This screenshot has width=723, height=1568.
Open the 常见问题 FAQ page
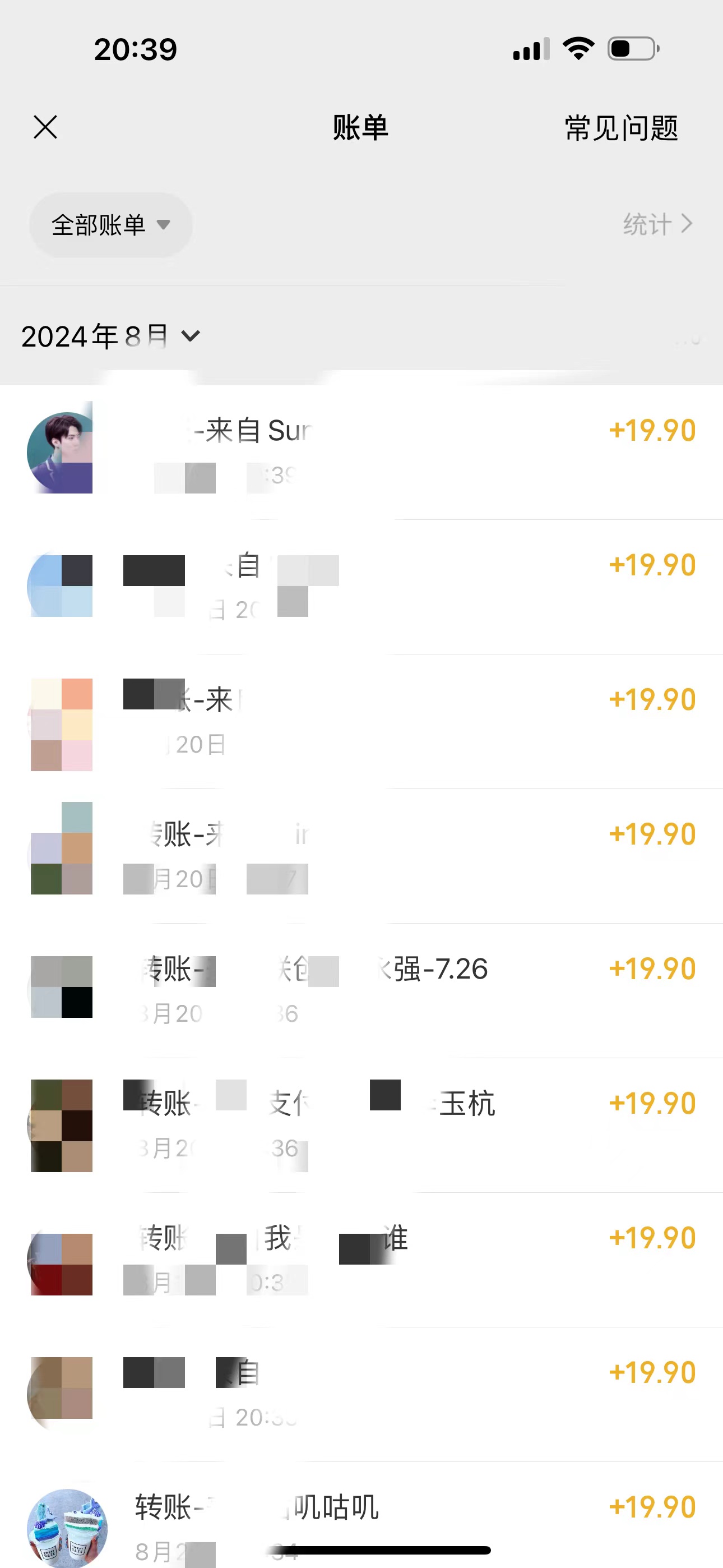coord(622,128)
